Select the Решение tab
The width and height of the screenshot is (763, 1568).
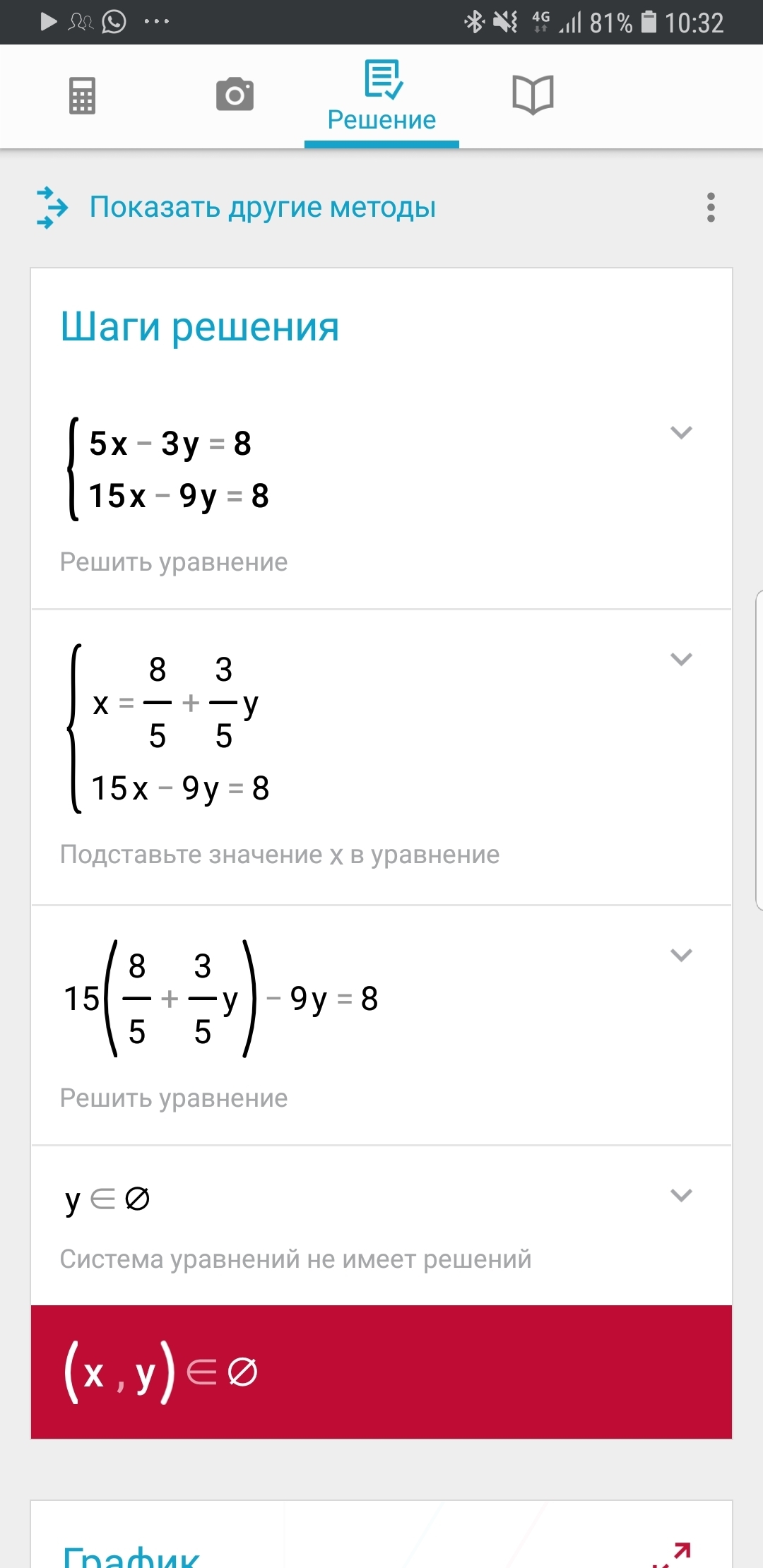tap(381, 97)
